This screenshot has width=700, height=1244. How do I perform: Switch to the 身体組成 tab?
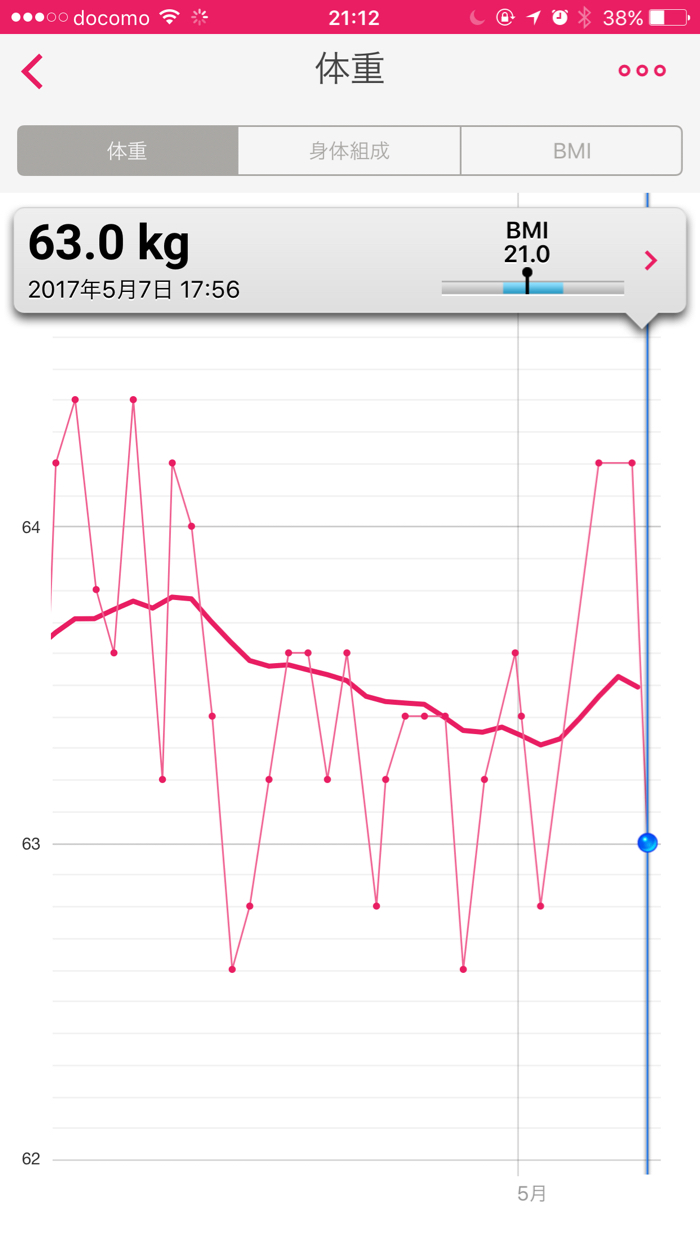pos(349,151)
